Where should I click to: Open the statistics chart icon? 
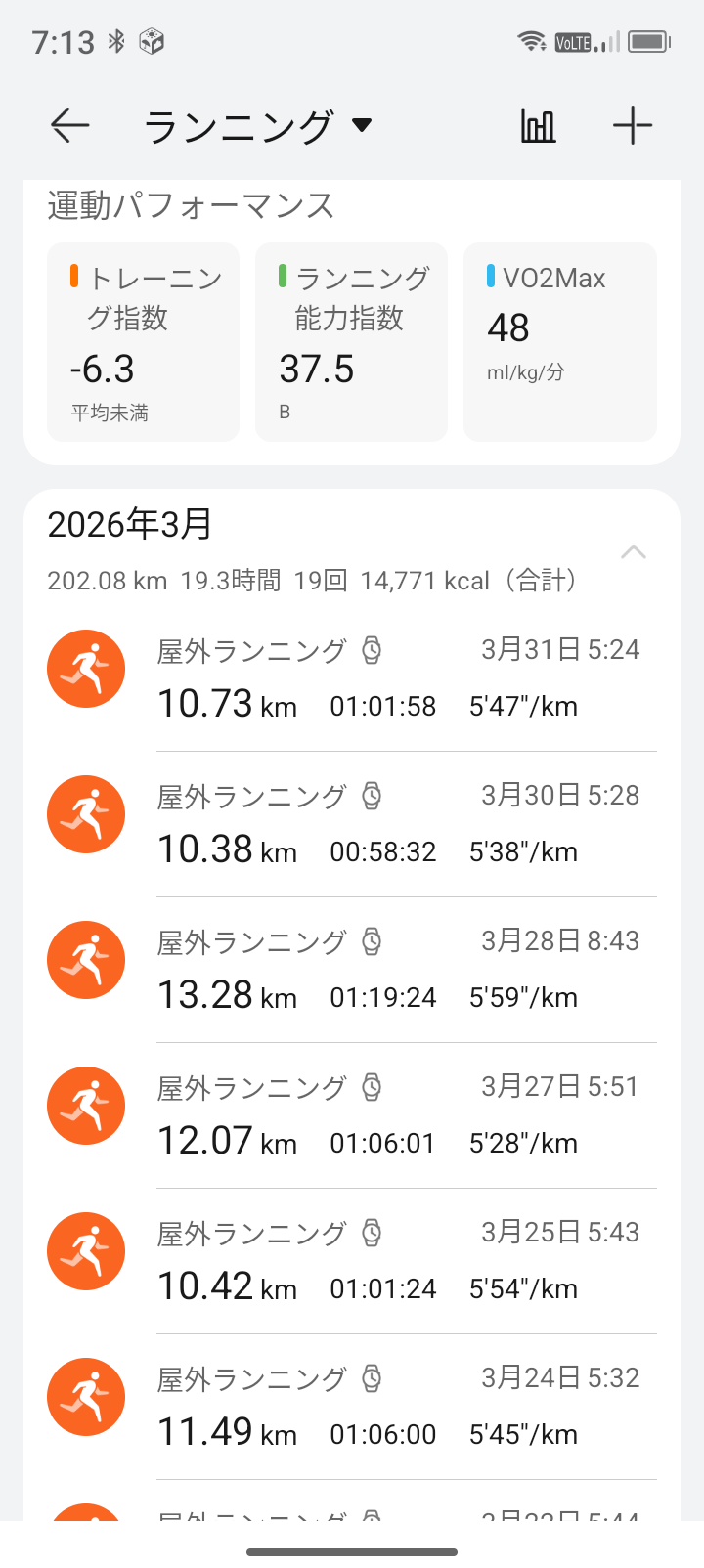pyautogui.click(x=538, y=126)
